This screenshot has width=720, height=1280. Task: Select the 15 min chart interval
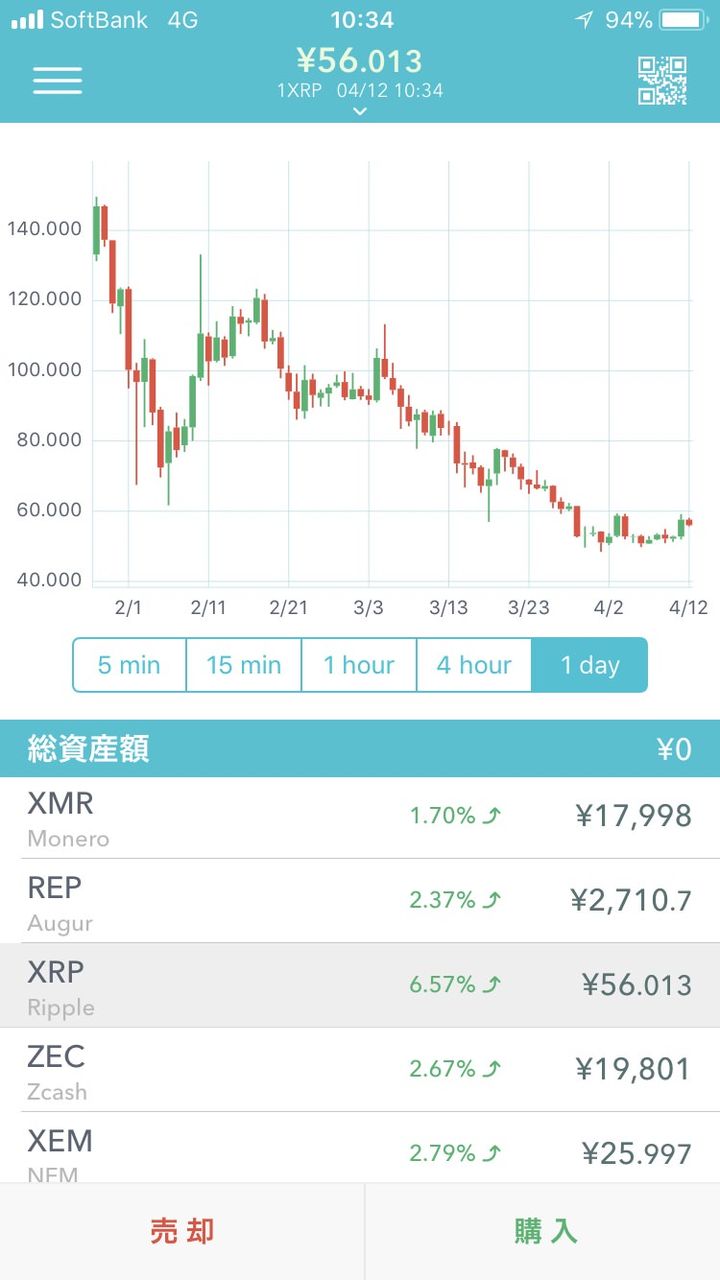click(244, 665)
